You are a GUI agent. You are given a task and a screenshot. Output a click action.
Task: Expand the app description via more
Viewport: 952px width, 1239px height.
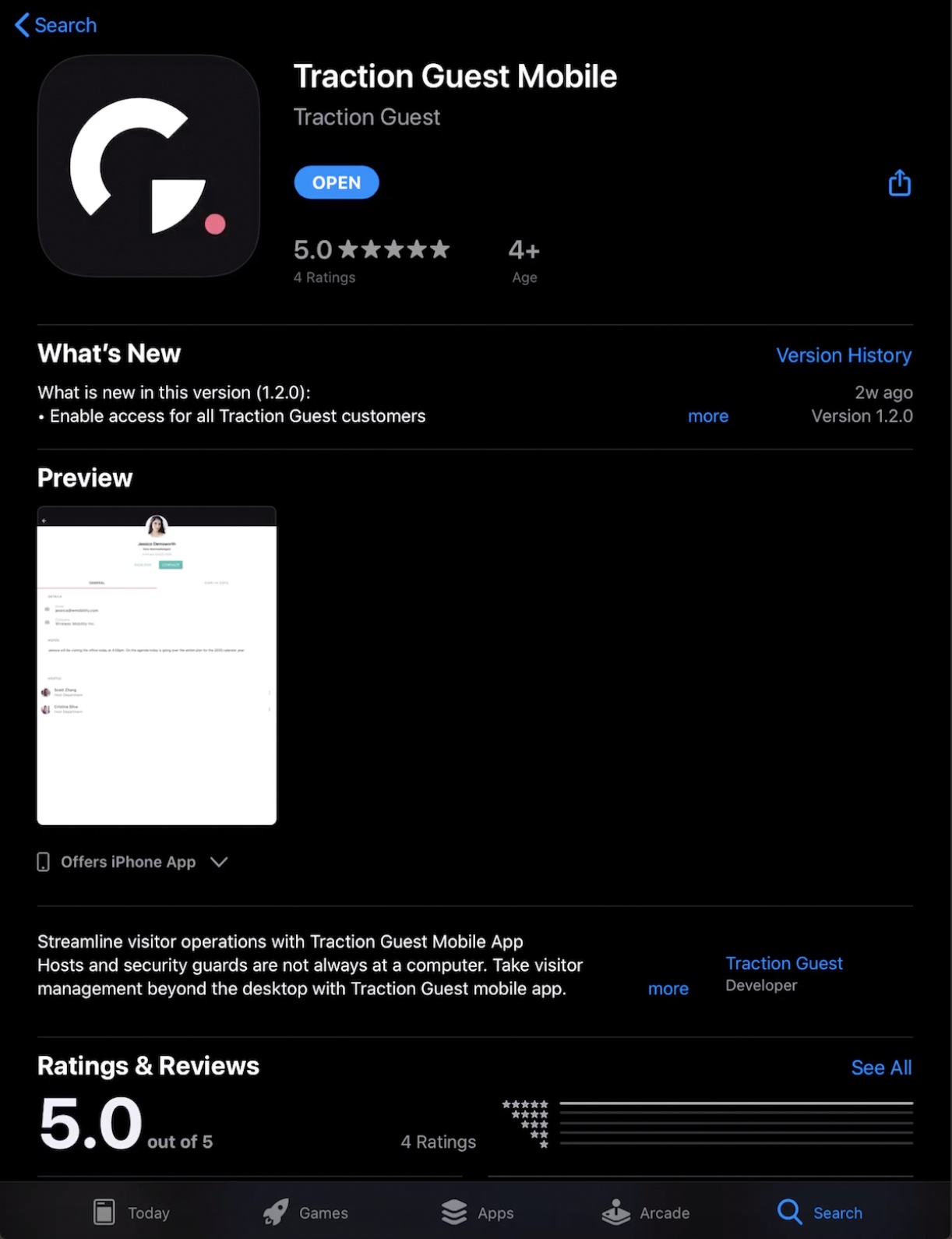(x=668, y=988)
